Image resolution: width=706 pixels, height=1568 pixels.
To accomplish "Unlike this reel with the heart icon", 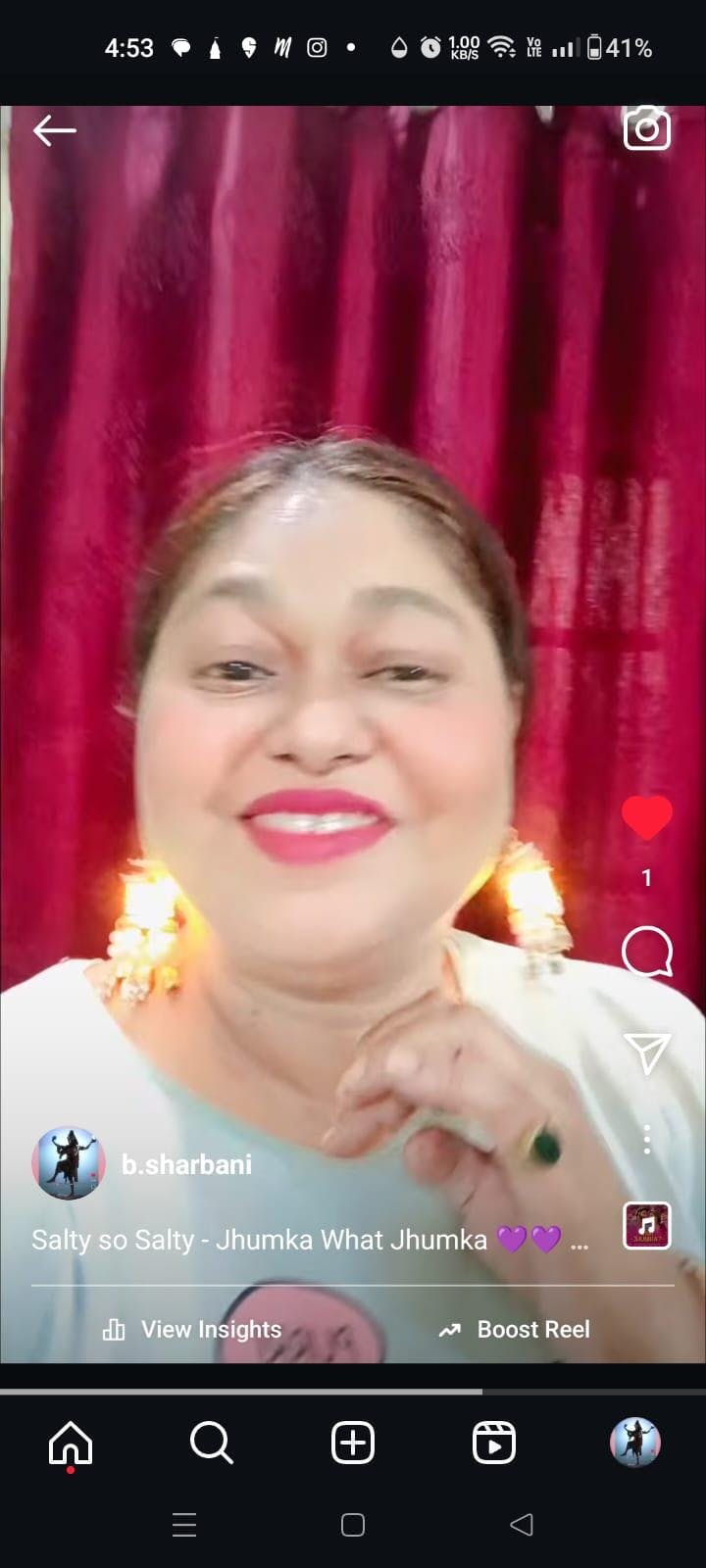I will [x=647, y=818].
